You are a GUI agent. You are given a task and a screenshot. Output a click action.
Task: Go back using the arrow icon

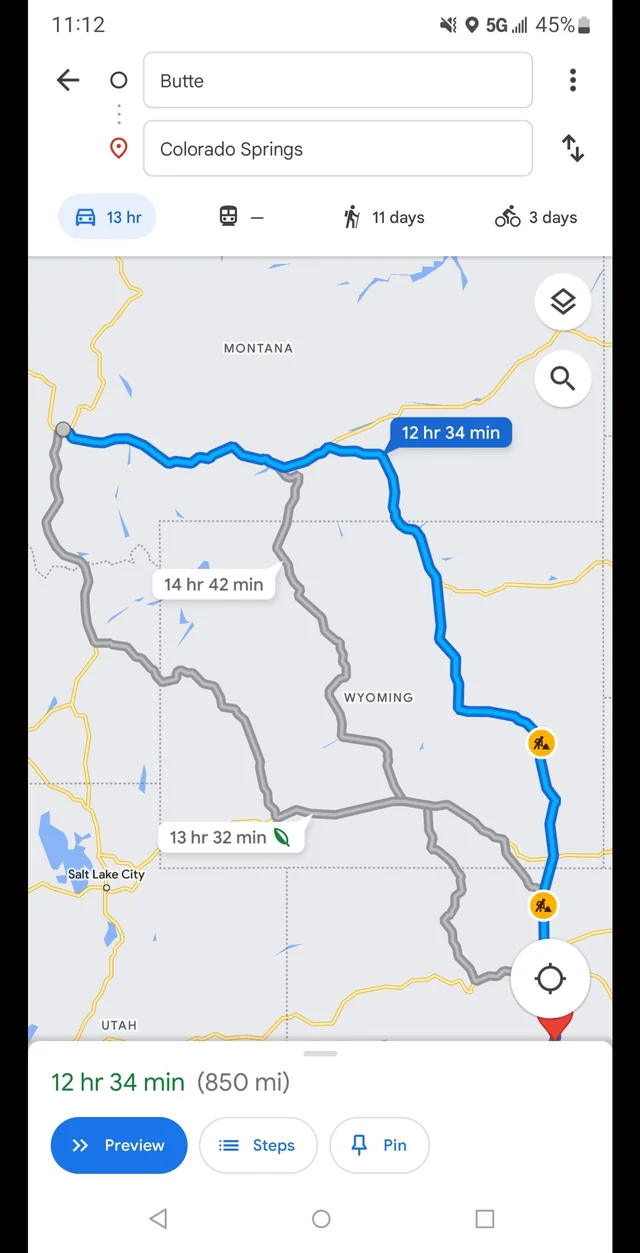[68, 80]
